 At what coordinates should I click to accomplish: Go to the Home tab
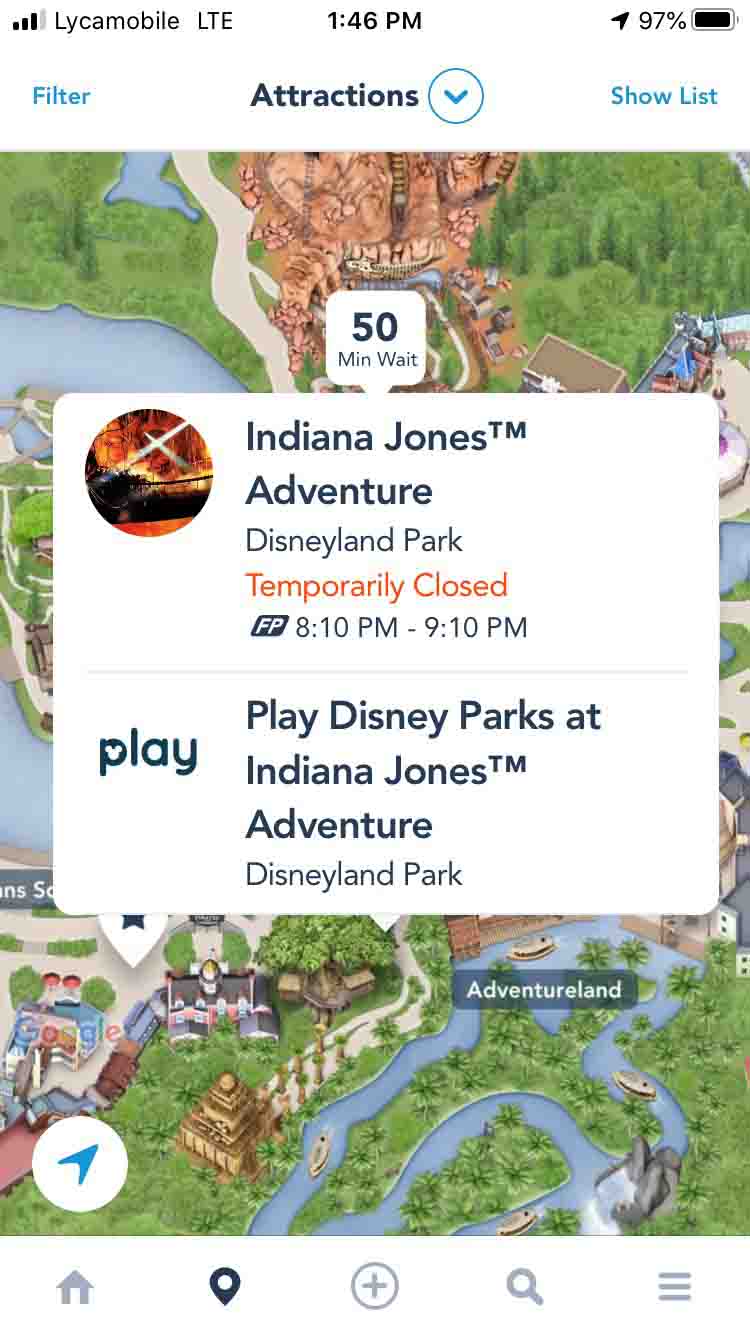pyautogui.click(x=76, y=1286)
